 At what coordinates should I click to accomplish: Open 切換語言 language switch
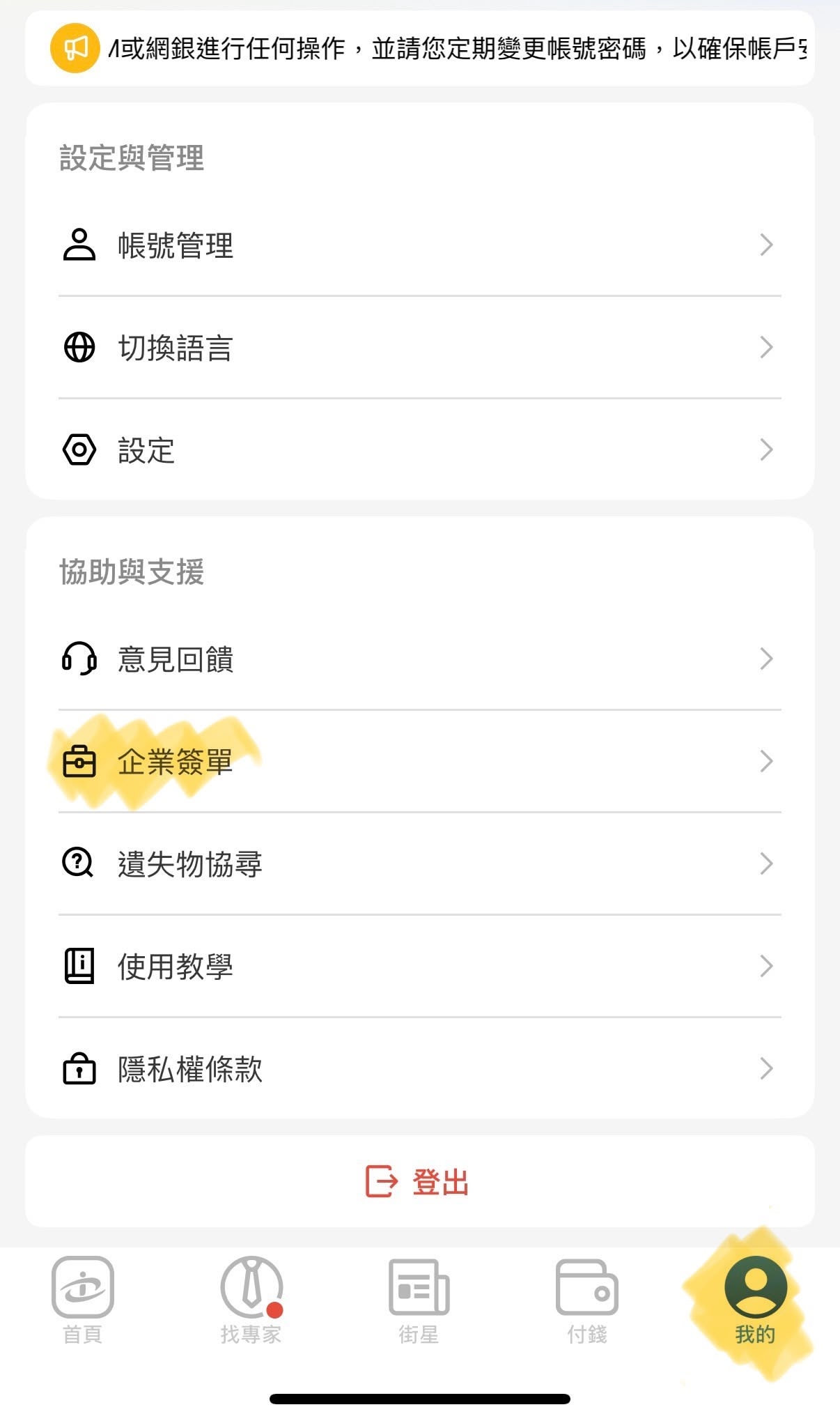pyautogui.click(x=419, y=348)
